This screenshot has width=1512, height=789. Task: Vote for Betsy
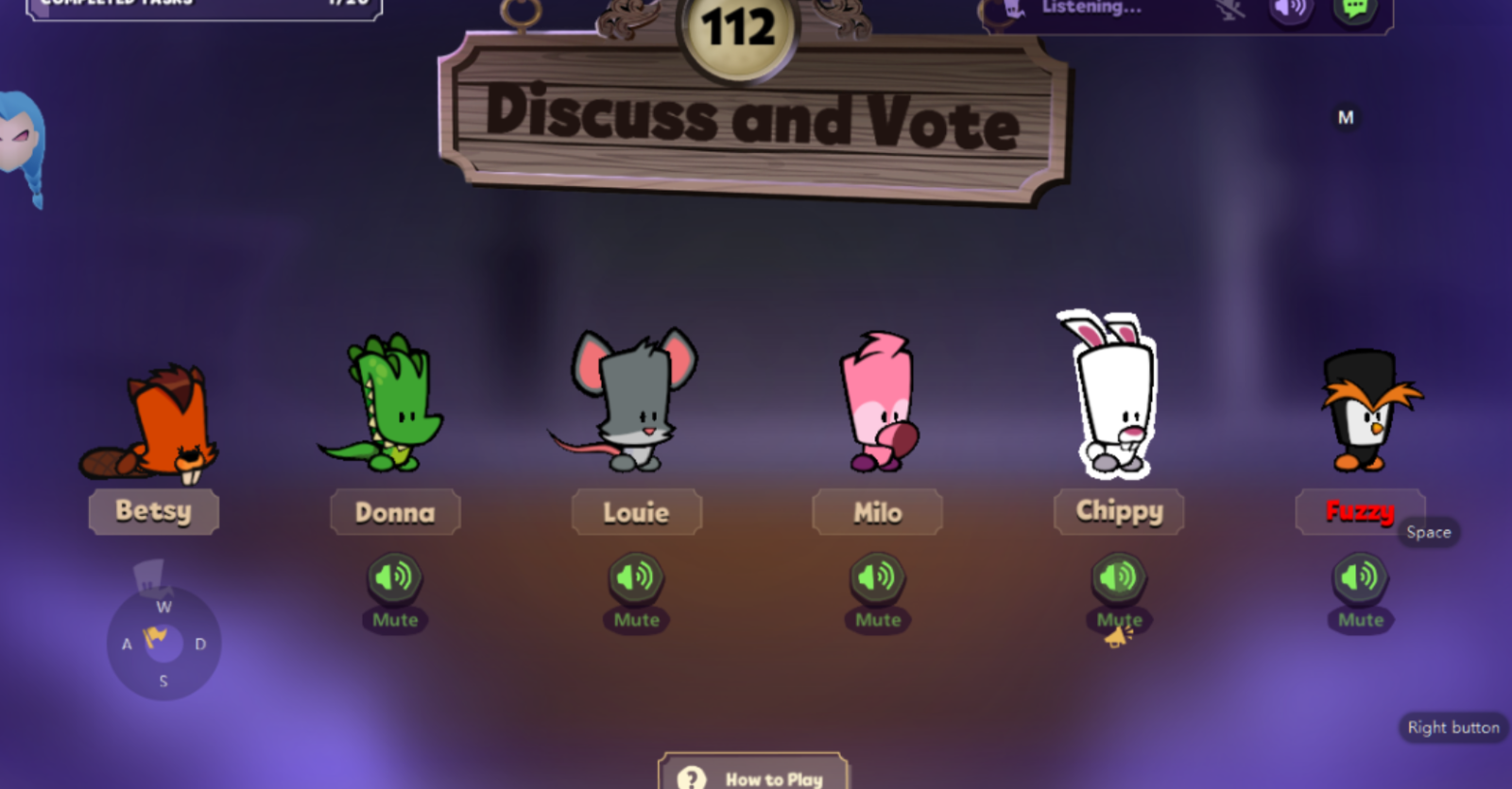coord(153,511)
